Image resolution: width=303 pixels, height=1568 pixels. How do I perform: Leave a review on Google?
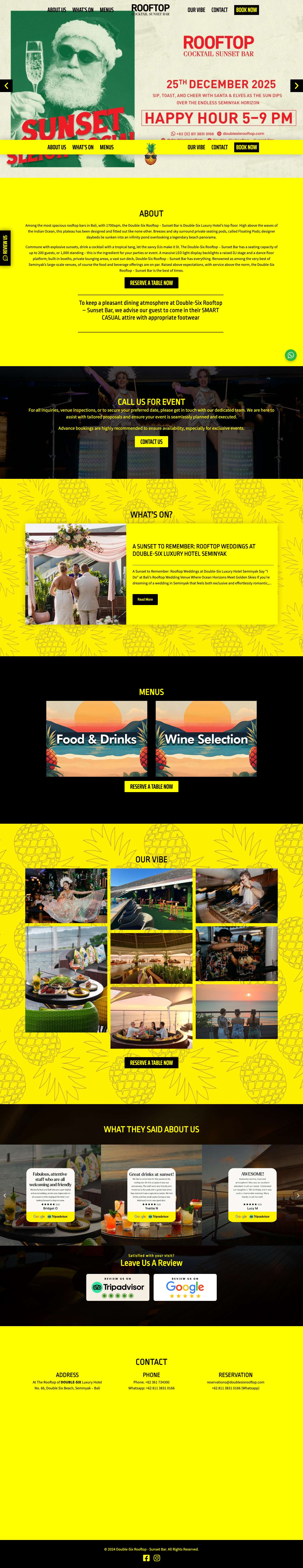[185, 1287]
